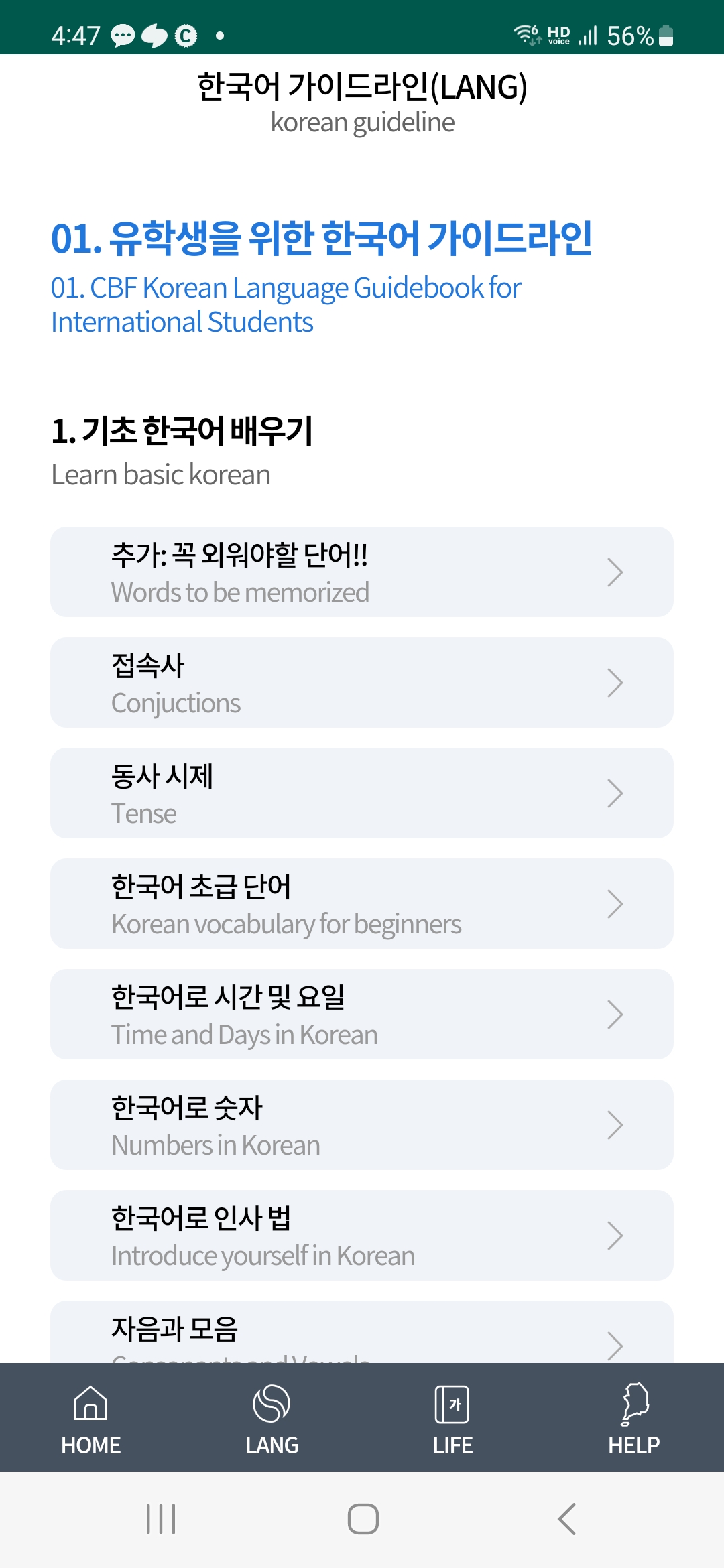Tap the system back button
The height and width of the screenshot is (1568, 724).
click(566, 1519)
